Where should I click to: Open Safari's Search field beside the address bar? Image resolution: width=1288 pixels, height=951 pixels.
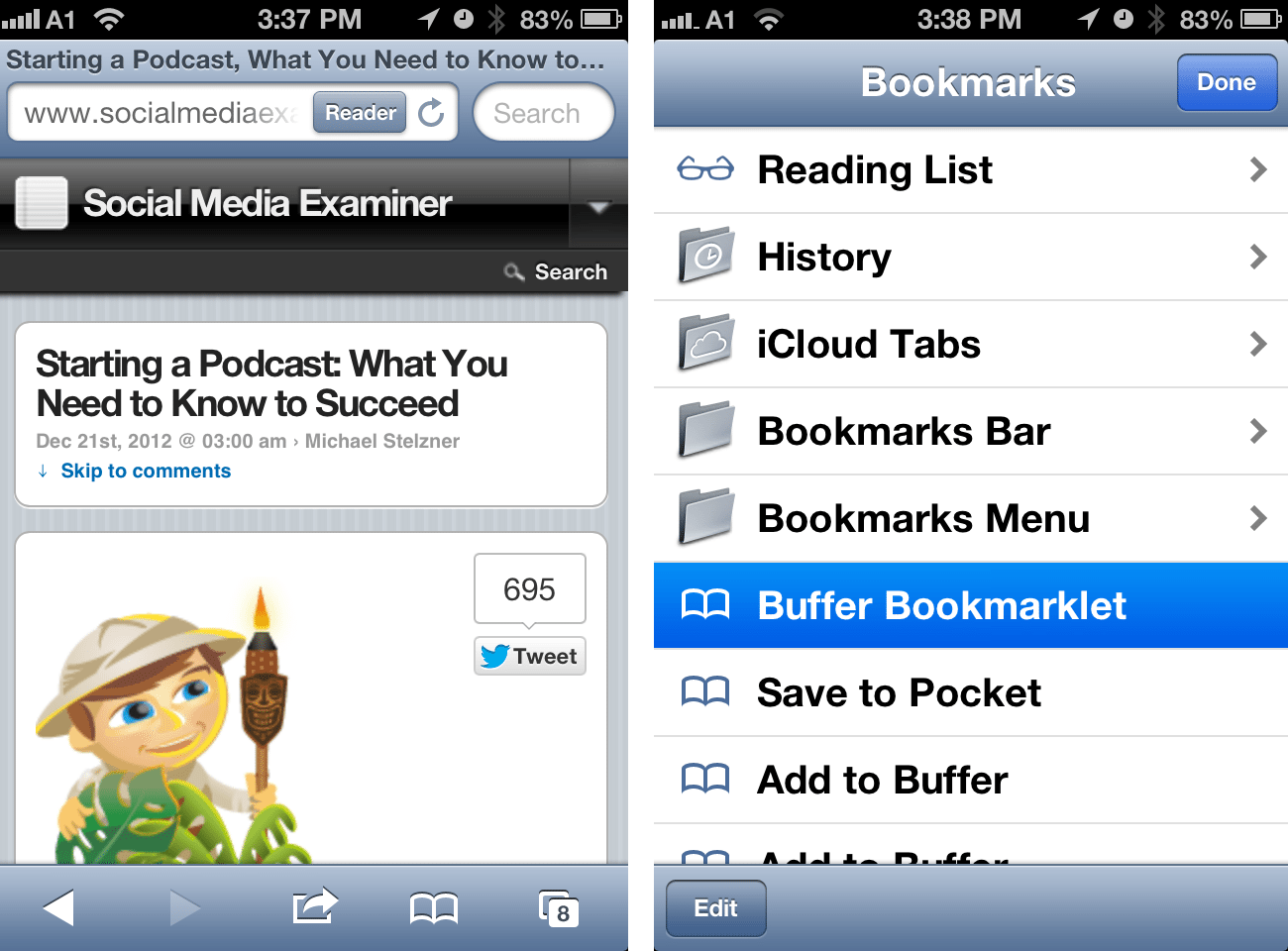click(543, 113)
